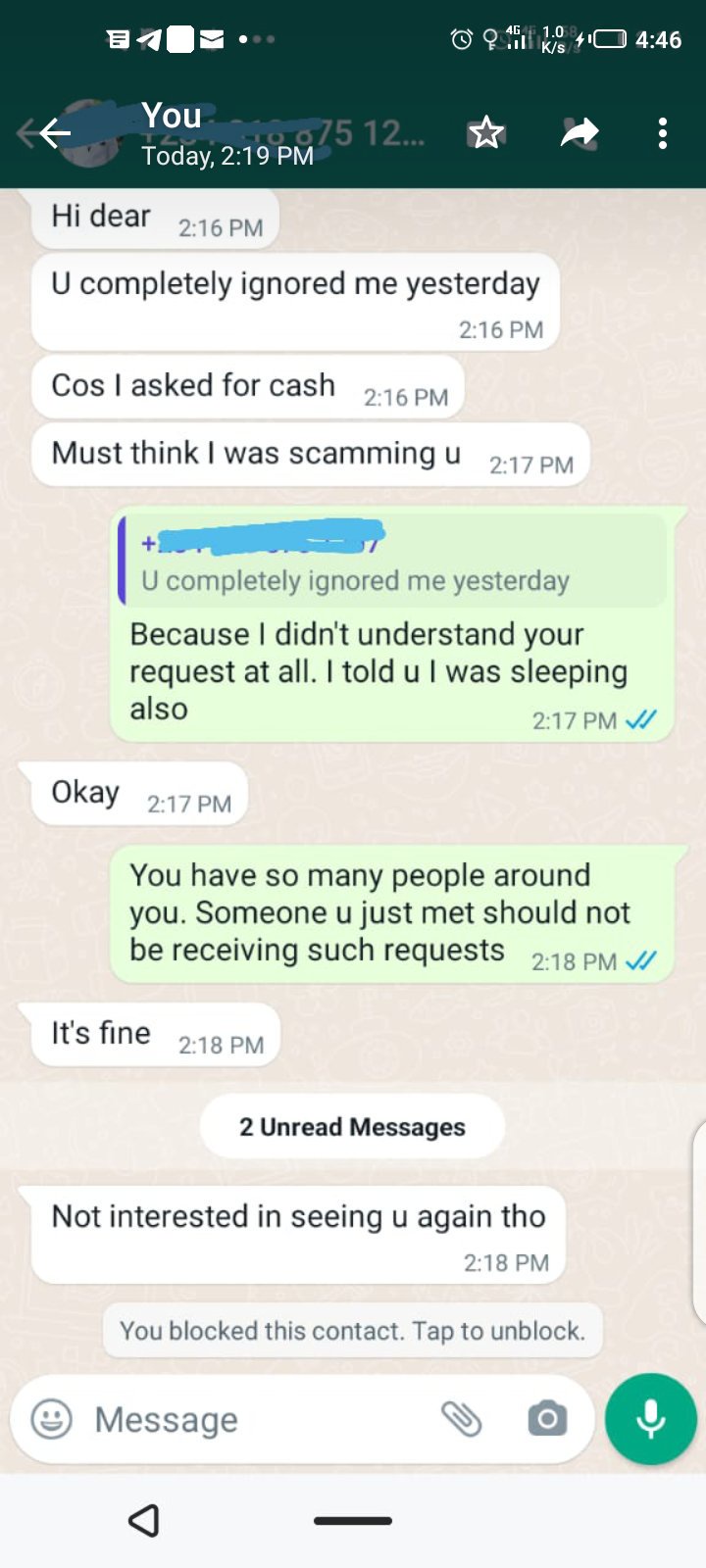Focus the Message text field
The image size is (706, 1568).
coord(255,1419)
